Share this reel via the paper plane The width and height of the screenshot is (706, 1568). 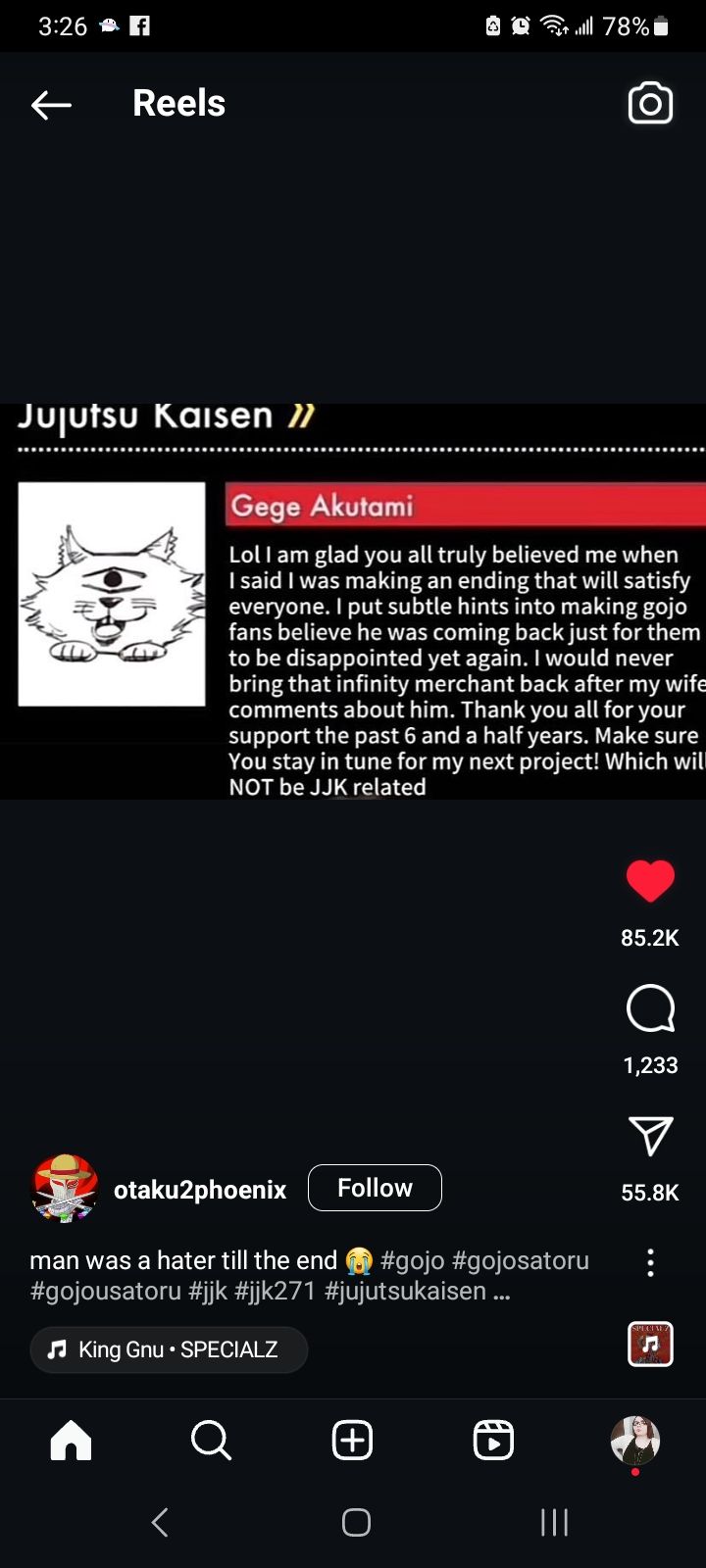tap(650, 1136)
